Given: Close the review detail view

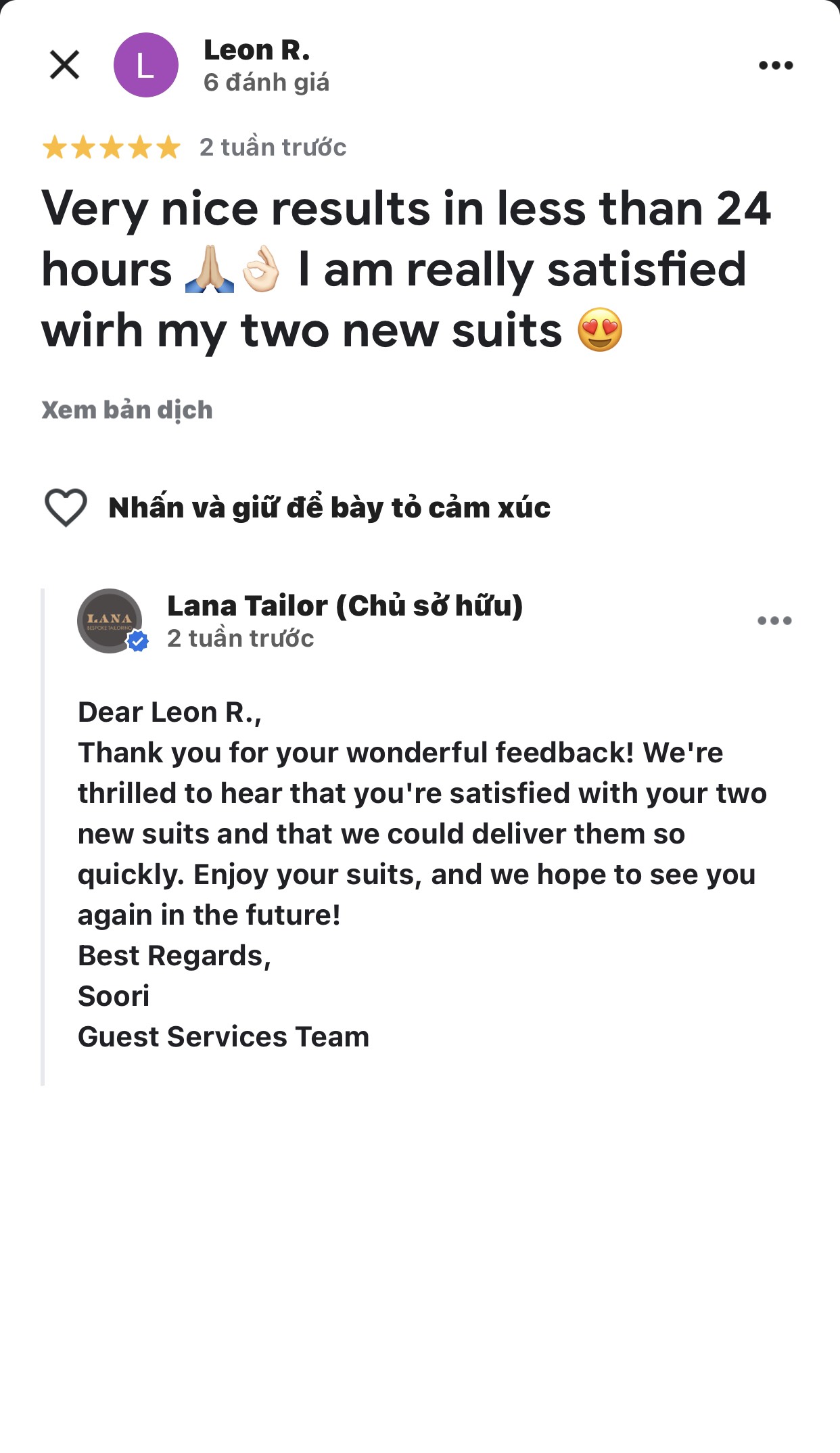Looking at the screenshot, I should pyautogui.click(x=65, y=65).
